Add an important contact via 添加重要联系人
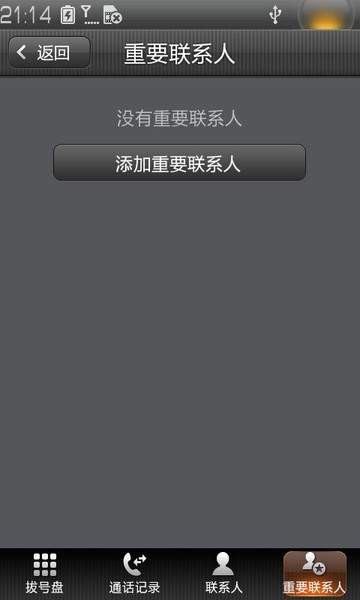Viewport: 360px width, 600px height. (x=179, y=163)
